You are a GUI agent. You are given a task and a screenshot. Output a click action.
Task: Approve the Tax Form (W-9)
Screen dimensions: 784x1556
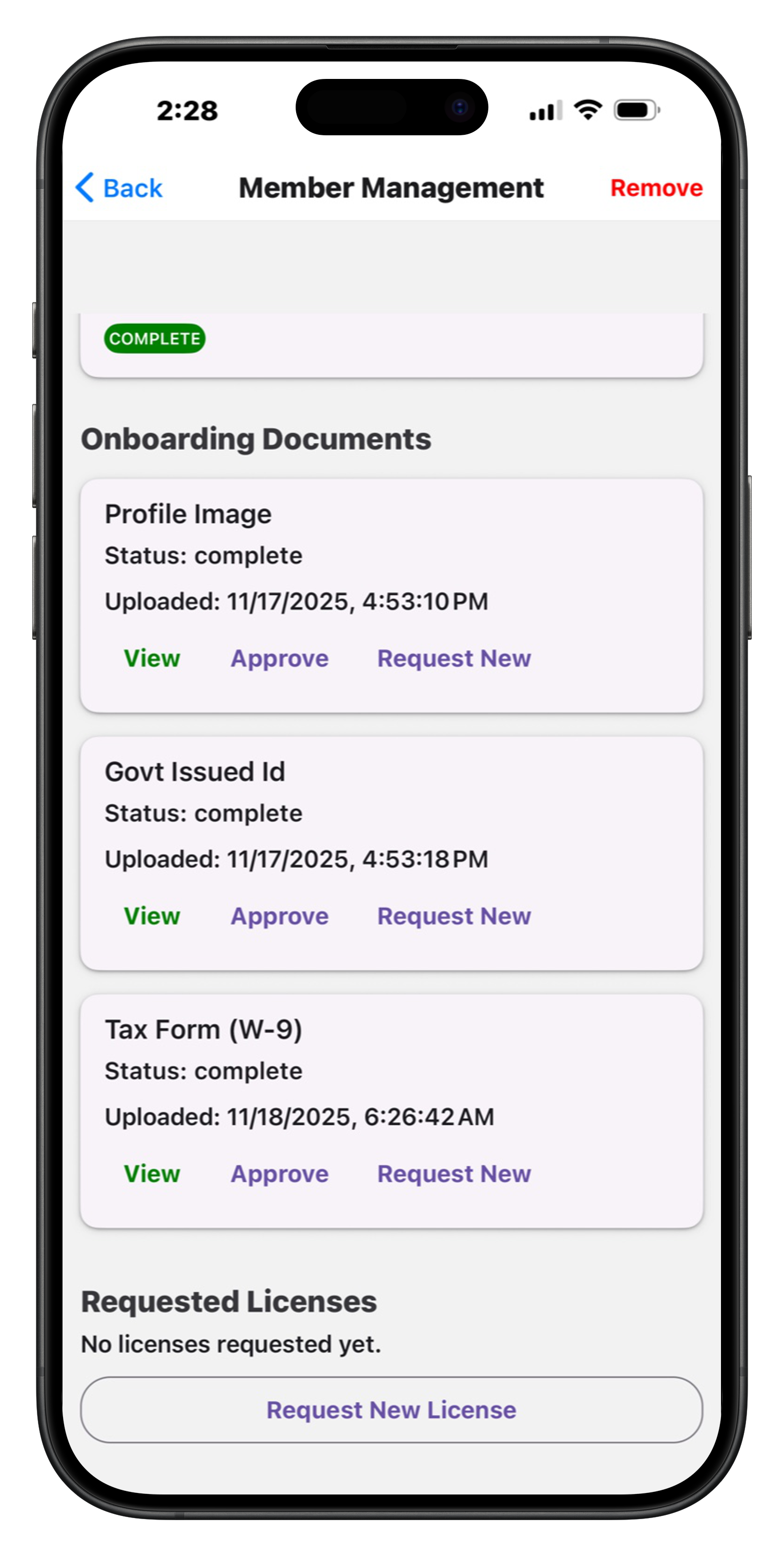(x=280, y=1174)
